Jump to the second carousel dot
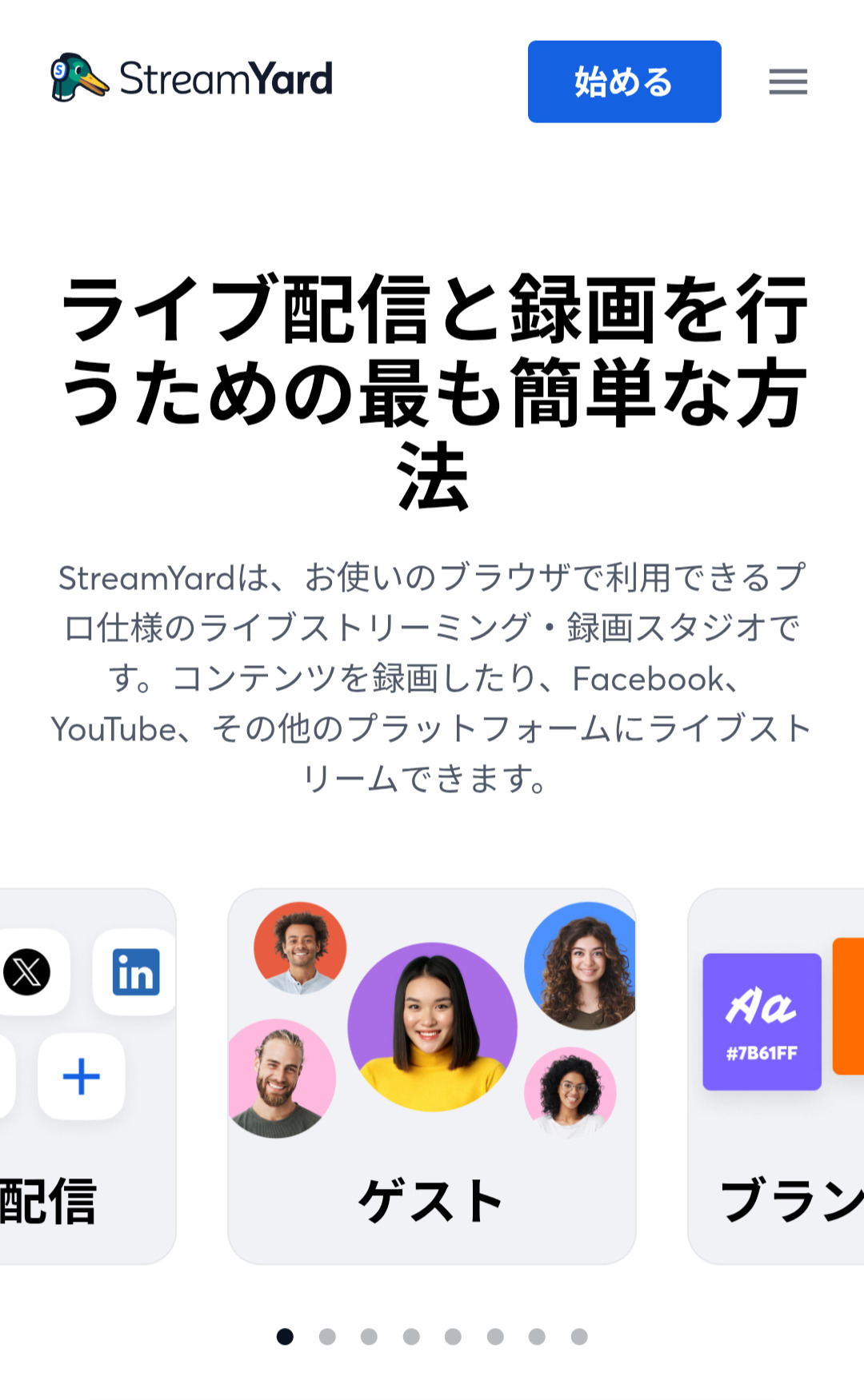The width and height of the screenshot is (864, 1400). (x=327, y=1337)
